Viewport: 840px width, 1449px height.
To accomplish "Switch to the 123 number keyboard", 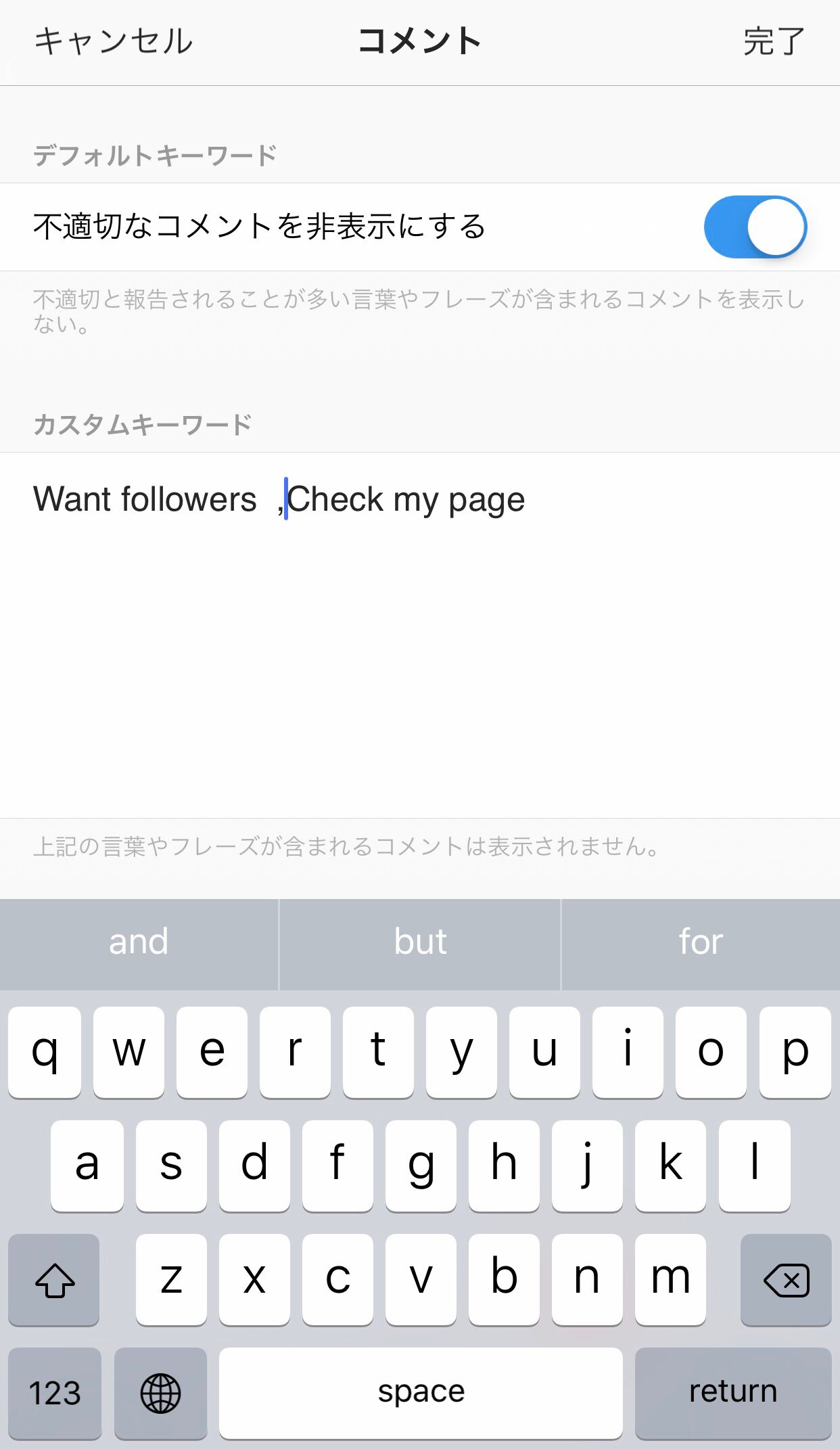I will [x=55, y=1394].
